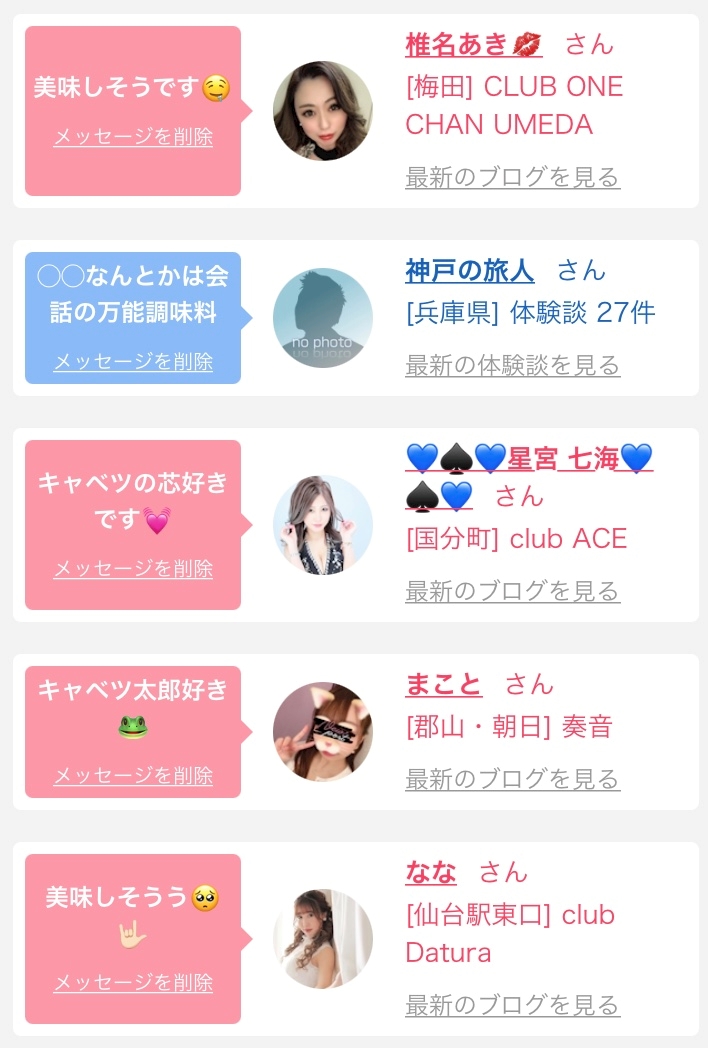View まこと's latest blog

pos(513,779)
